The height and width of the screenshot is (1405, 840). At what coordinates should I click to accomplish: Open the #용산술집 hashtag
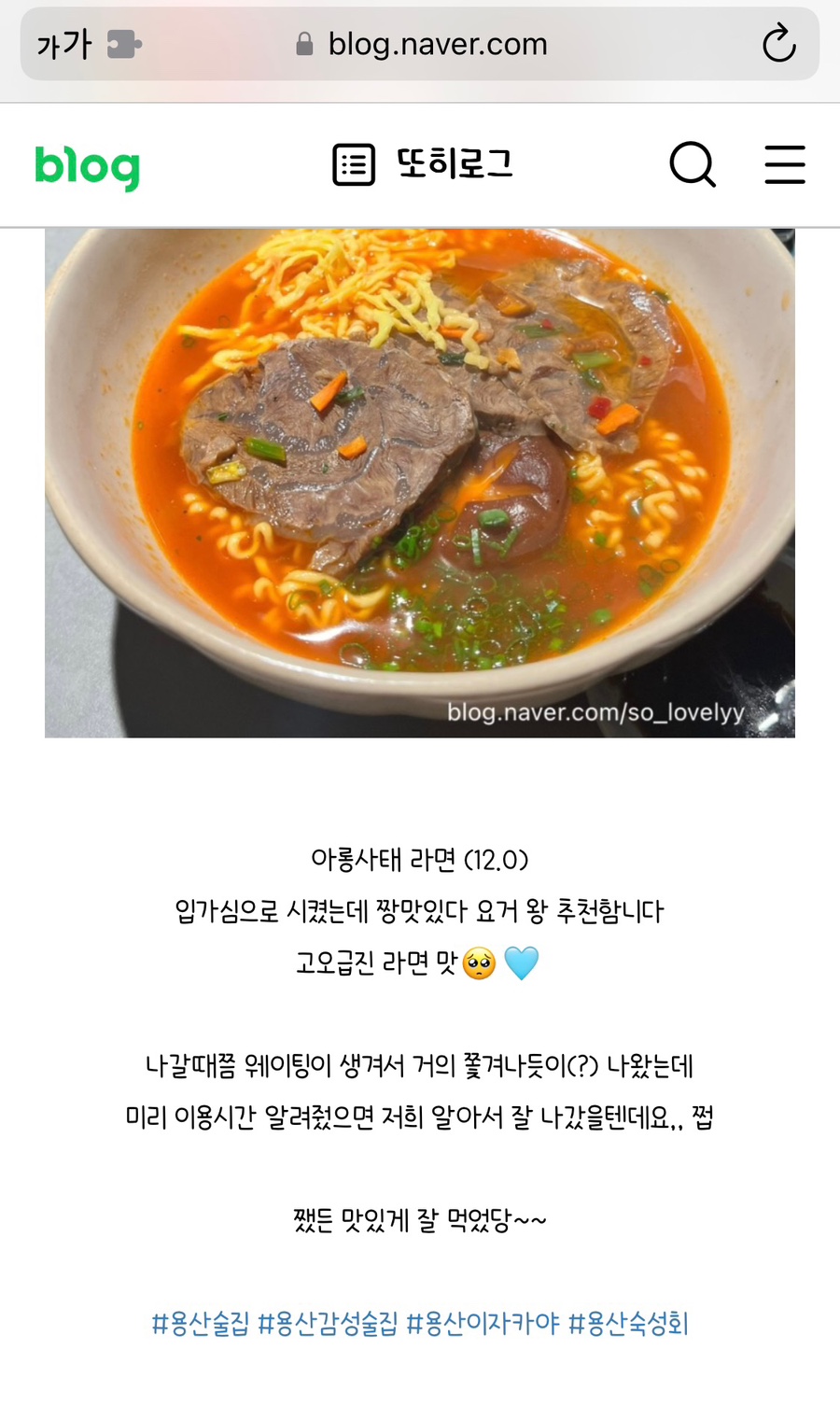point(201,1323)
